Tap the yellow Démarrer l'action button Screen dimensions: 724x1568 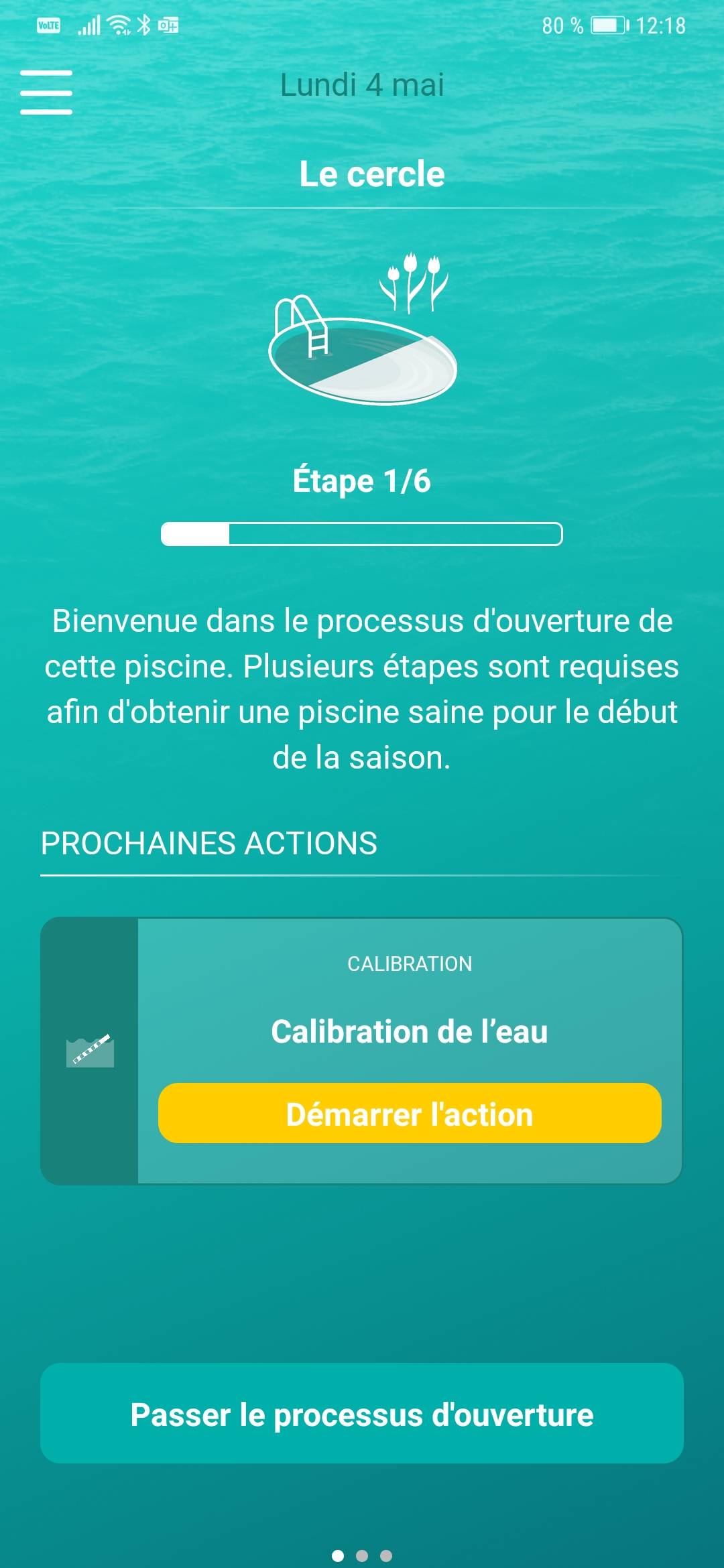(x=410, y=1113)
